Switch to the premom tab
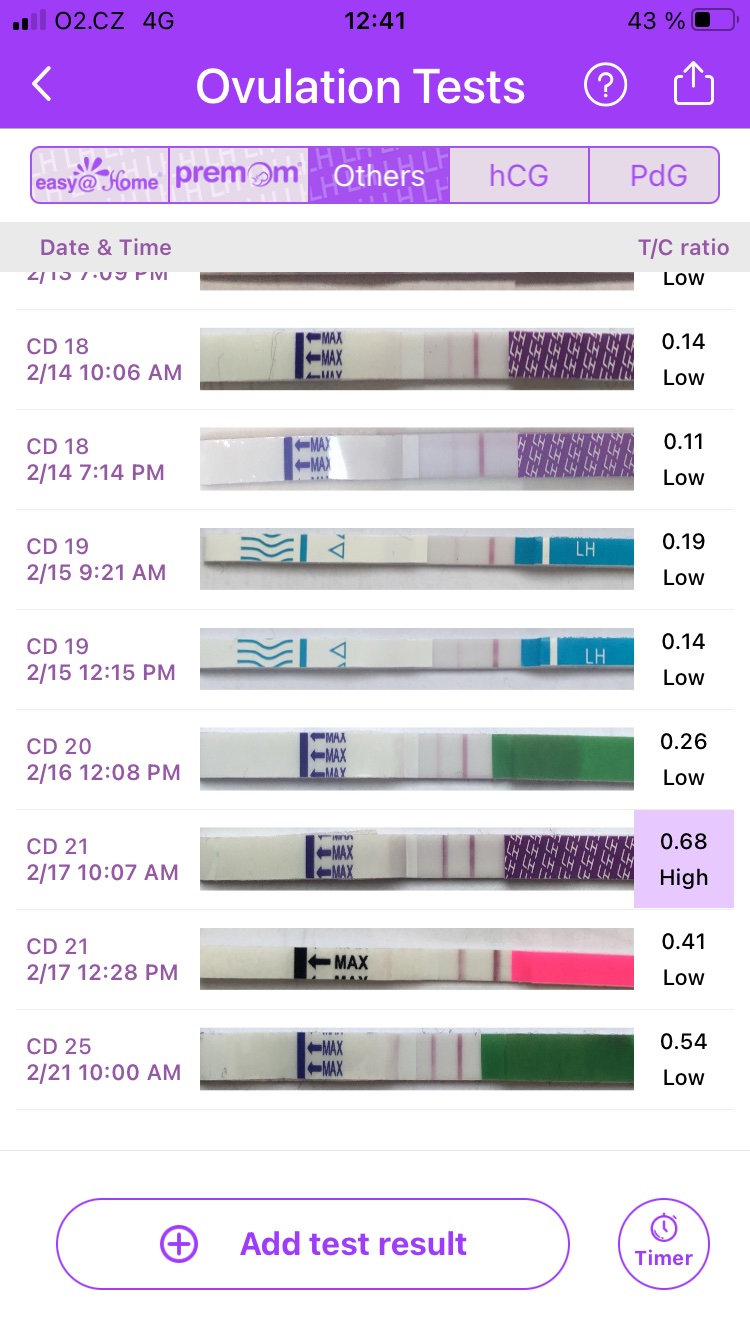Screen dimensions: 750x1334 (238, 176)
